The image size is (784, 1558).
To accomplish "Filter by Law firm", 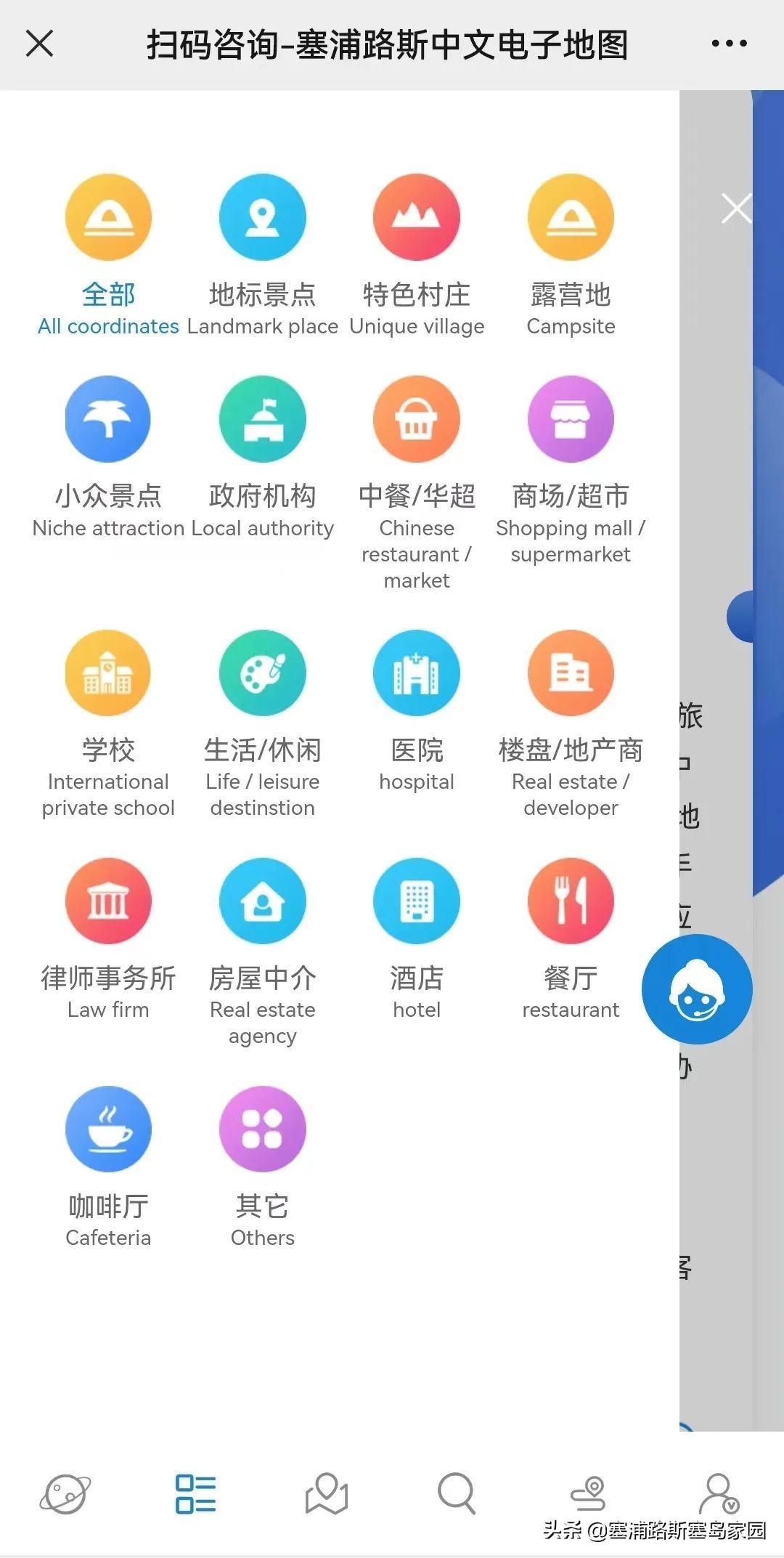I will tap(108, 901).
